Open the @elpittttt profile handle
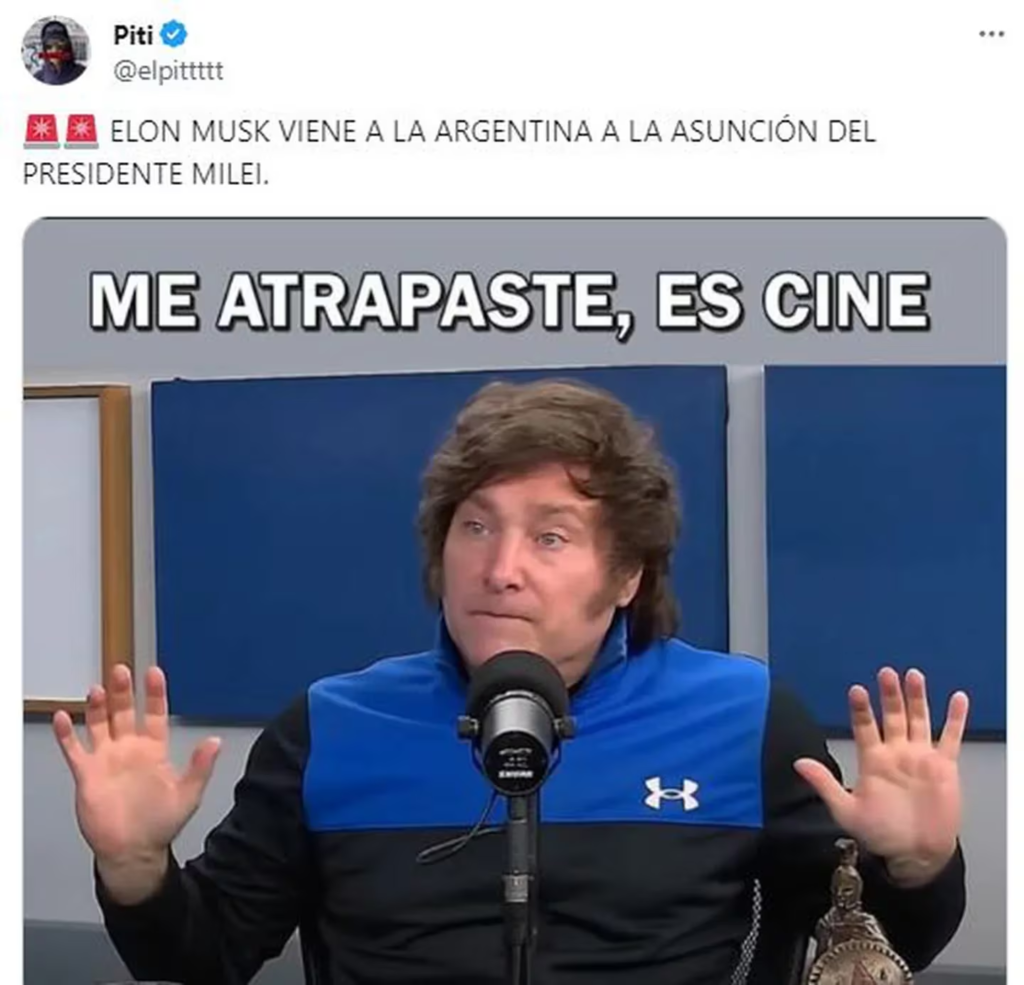 (168, 70)
